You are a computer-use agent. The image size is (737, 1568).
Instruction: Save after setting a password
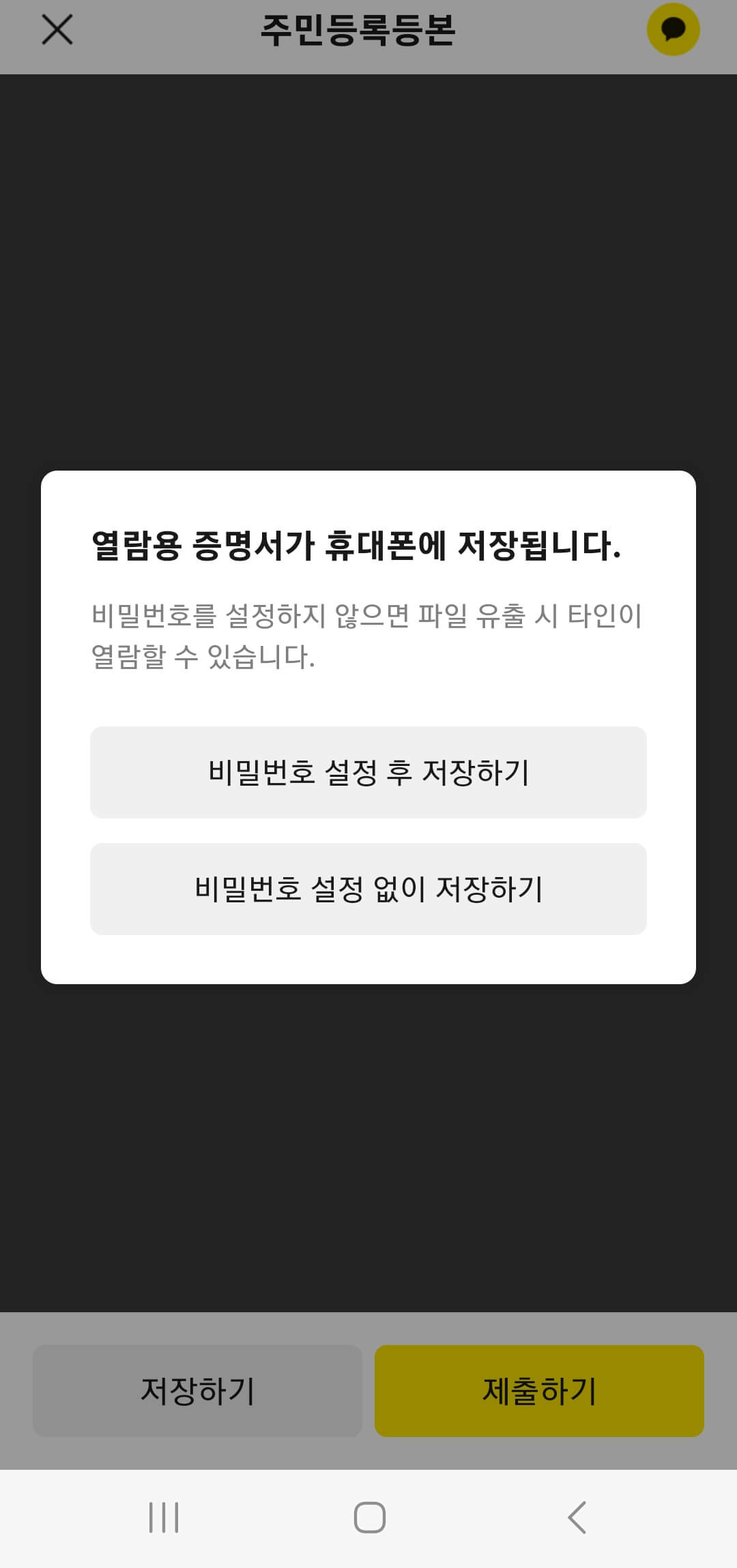[x=369, y=771]
